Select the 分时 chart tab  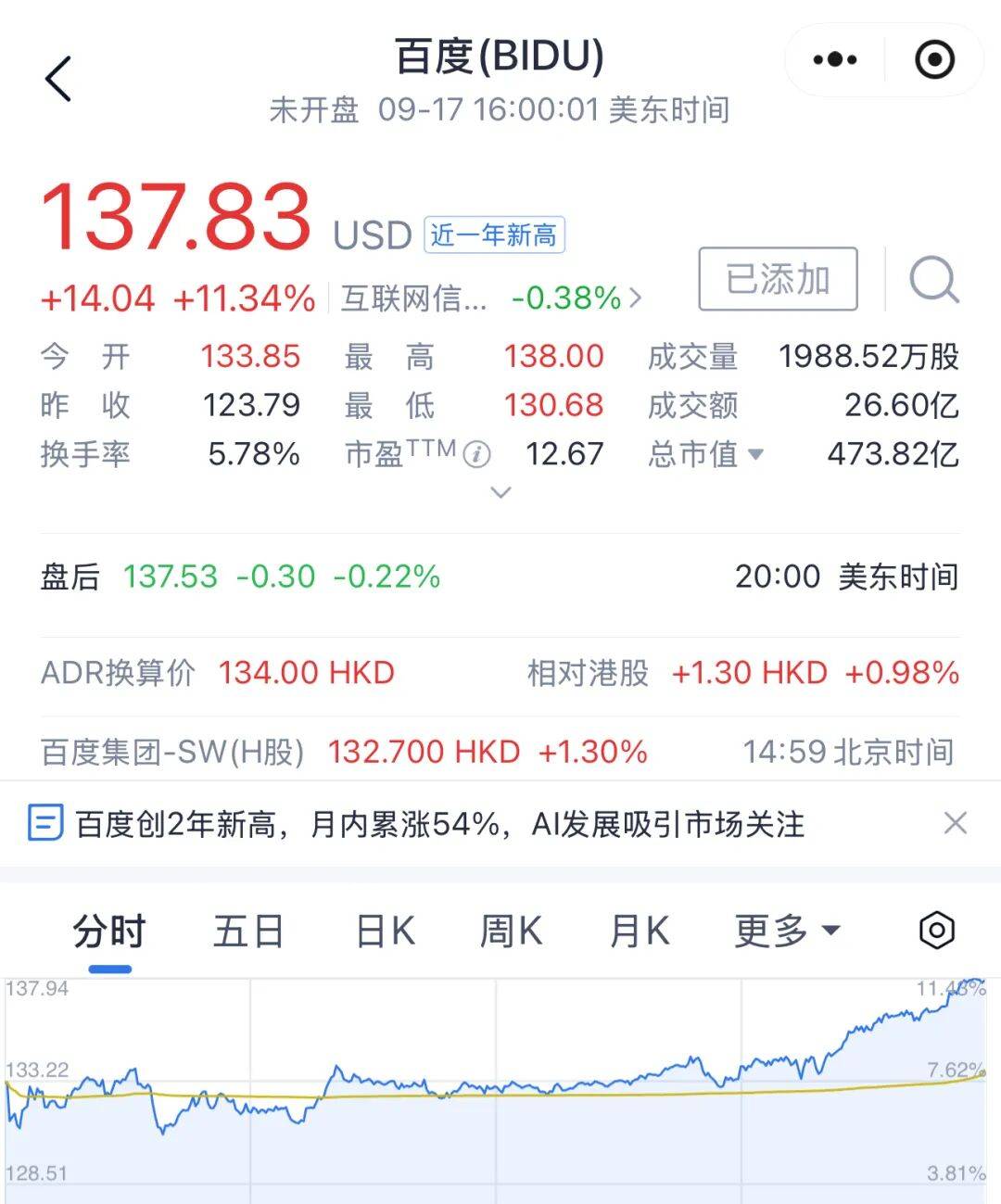109,932
